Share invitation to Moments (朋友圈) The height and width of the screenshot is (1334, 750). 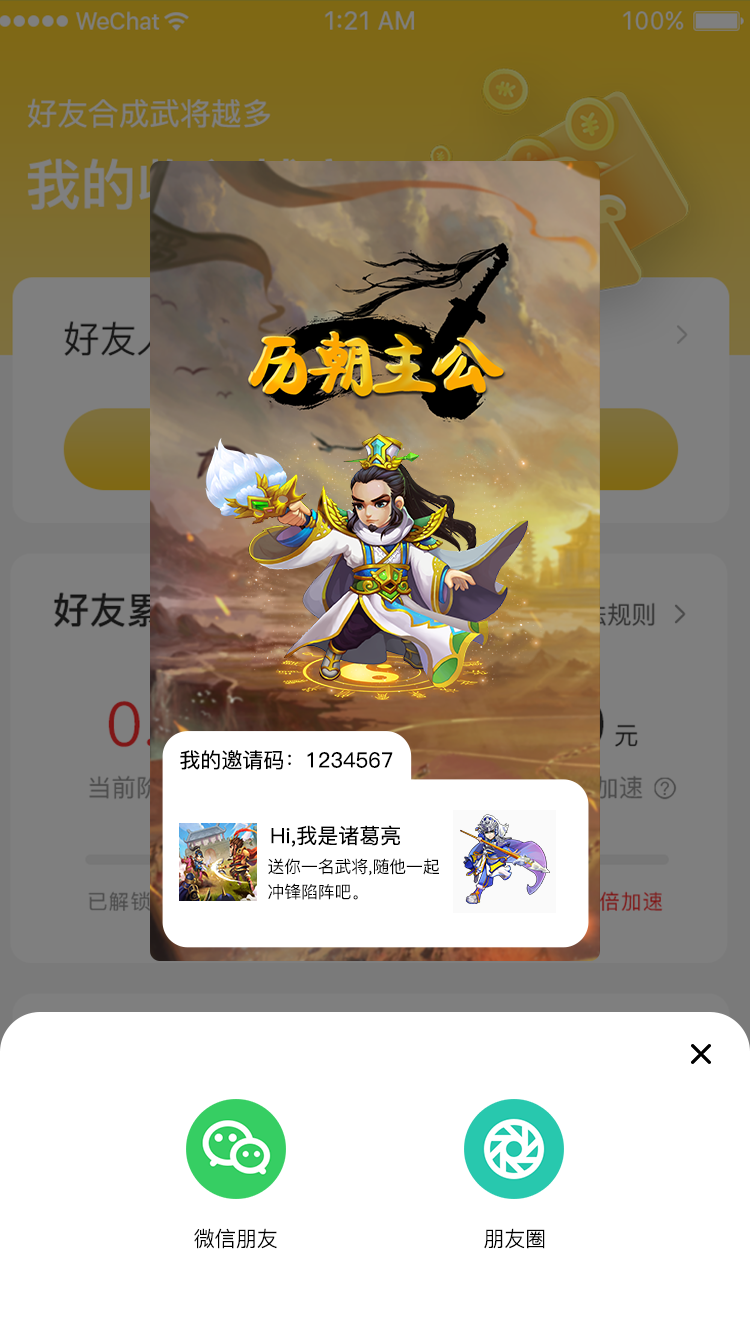(x=514, y=1149)
